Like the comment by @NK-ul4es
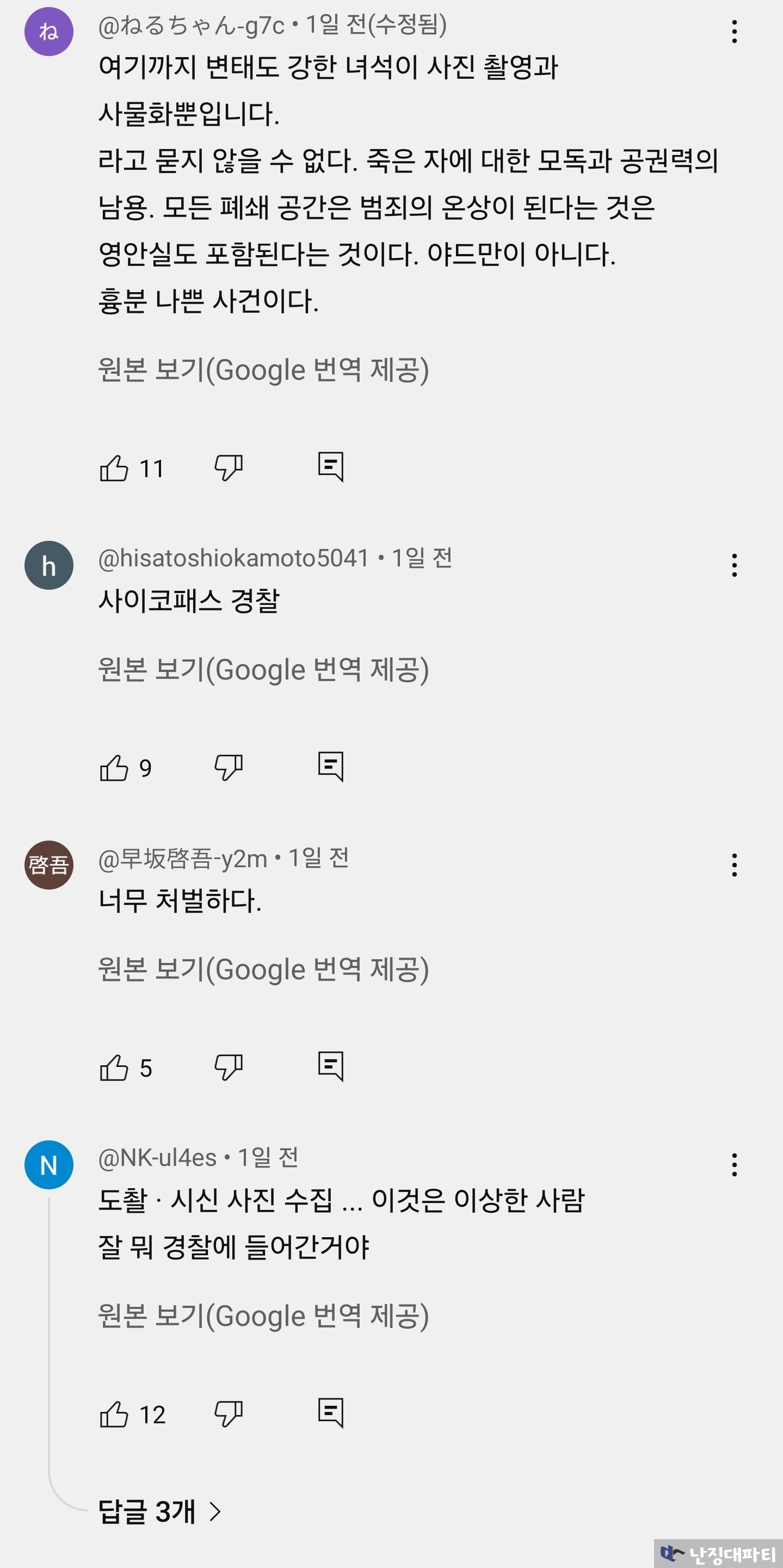 tap(114, 1414)
